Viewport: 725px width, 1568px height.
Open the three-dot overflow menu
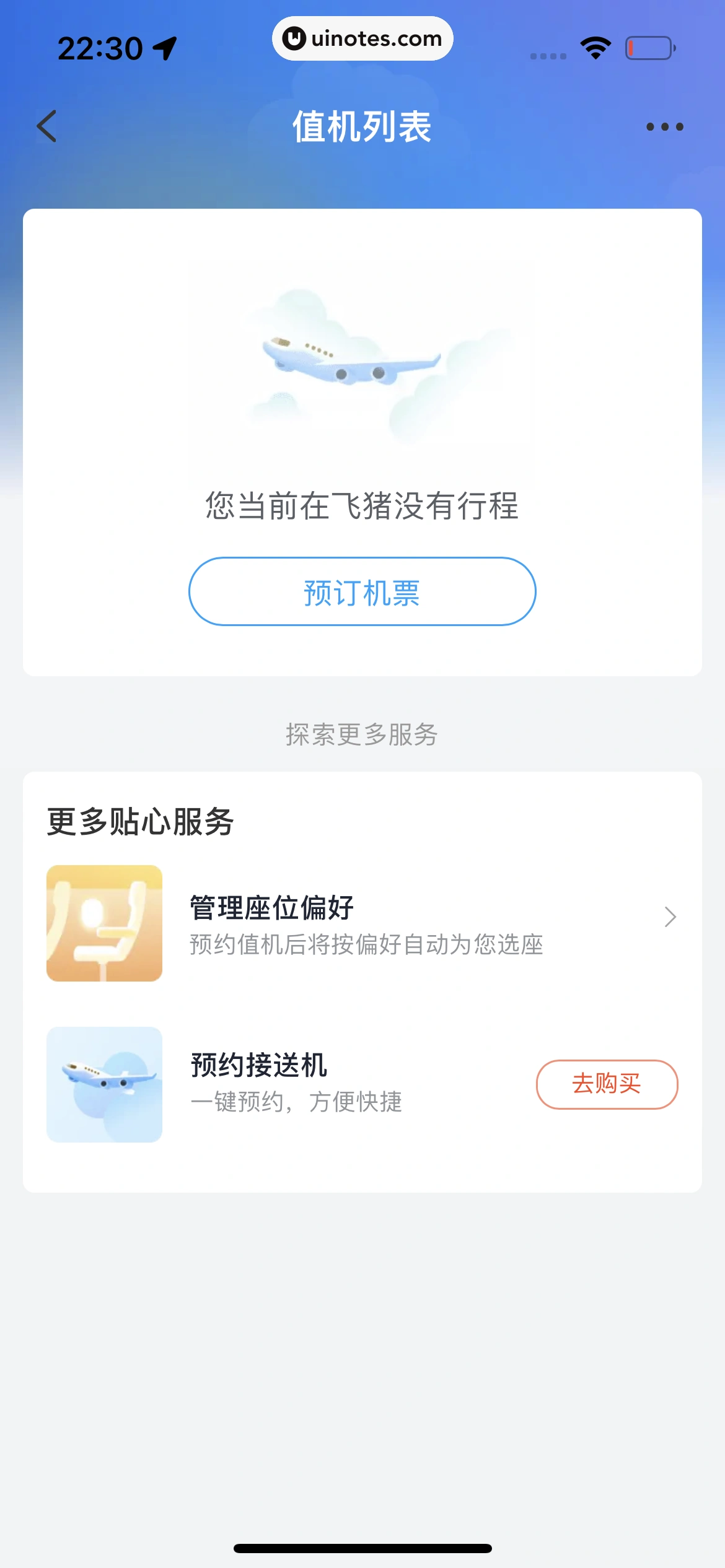[664, 127]
